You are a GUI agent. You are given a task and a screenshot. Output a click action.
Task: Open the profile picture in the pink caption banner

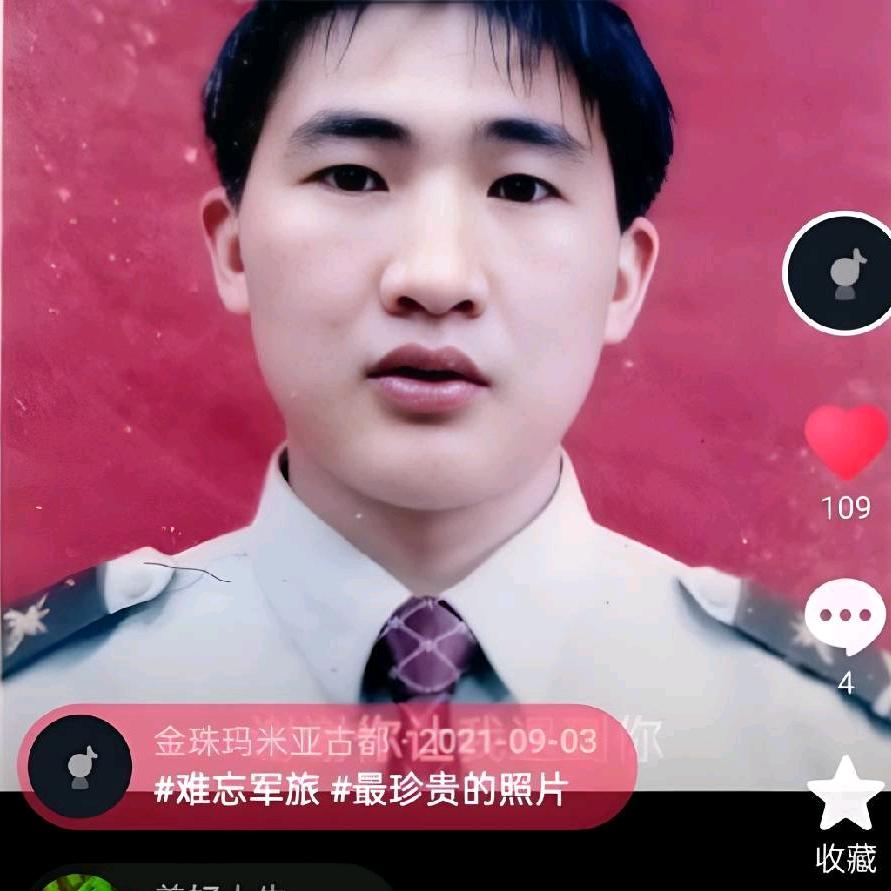coord(79,767)
